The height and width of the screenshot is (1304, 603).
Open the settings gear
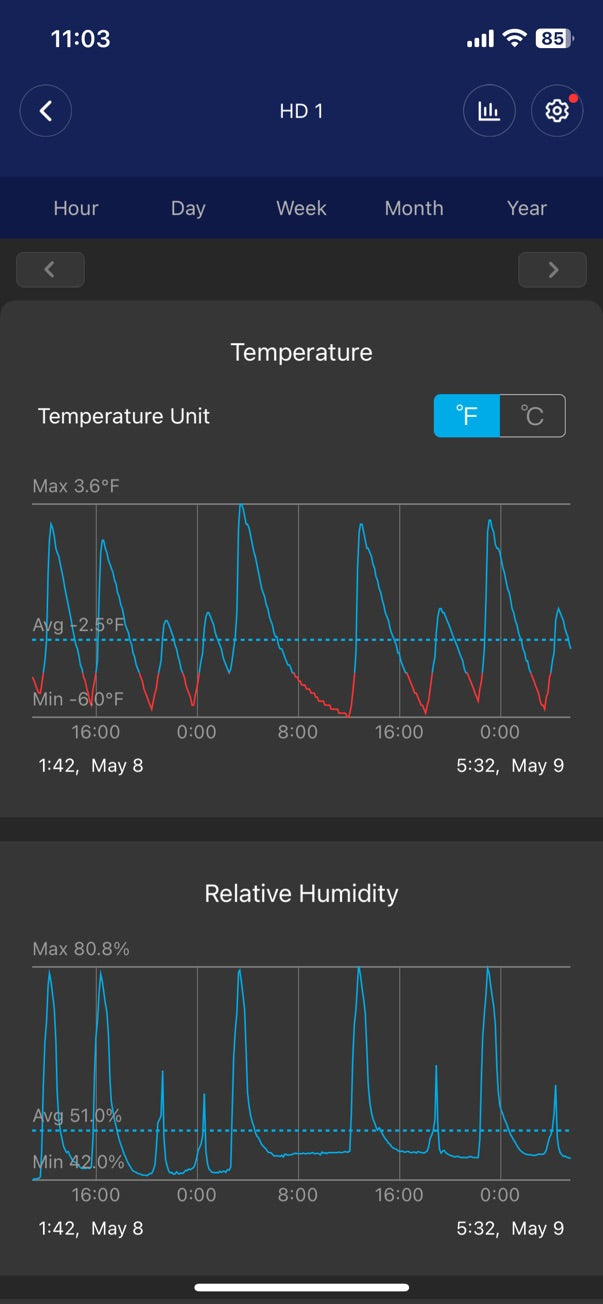557,111
